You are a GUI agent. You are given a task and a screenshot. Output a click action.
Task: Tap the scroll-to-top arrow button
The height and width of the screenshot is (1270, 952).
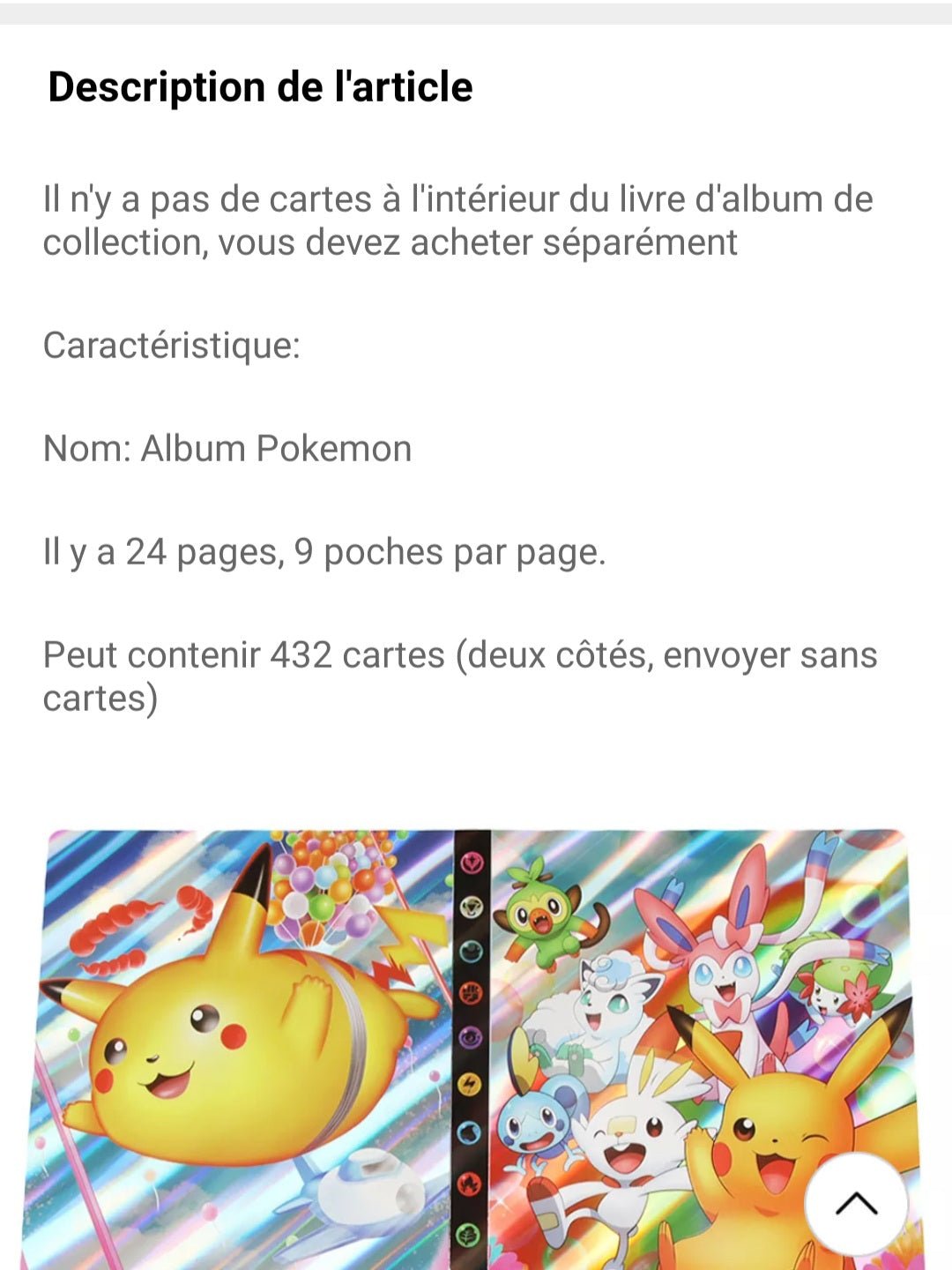856,1204
